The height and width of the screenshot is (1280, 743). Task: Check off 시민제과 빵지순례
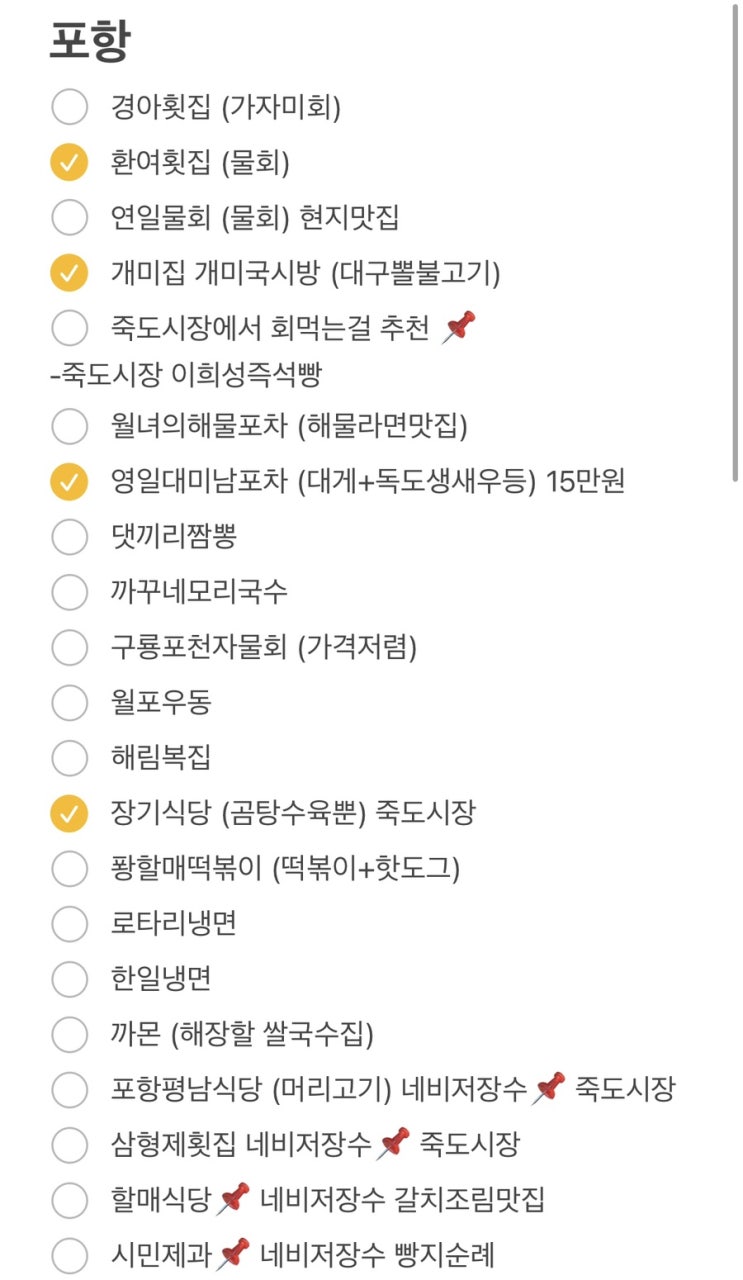[69, 1254]
